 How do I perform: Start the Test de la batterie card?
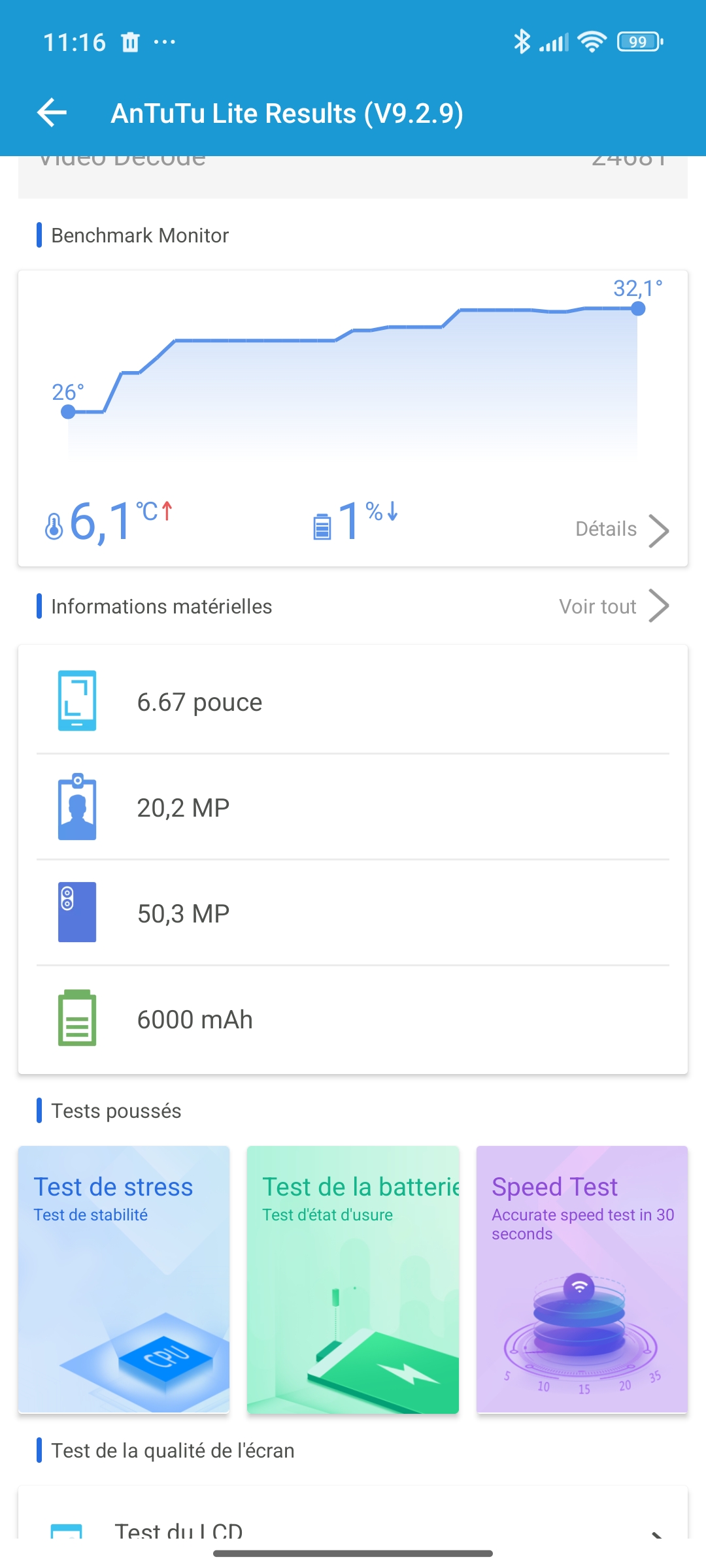[353, 1279]
